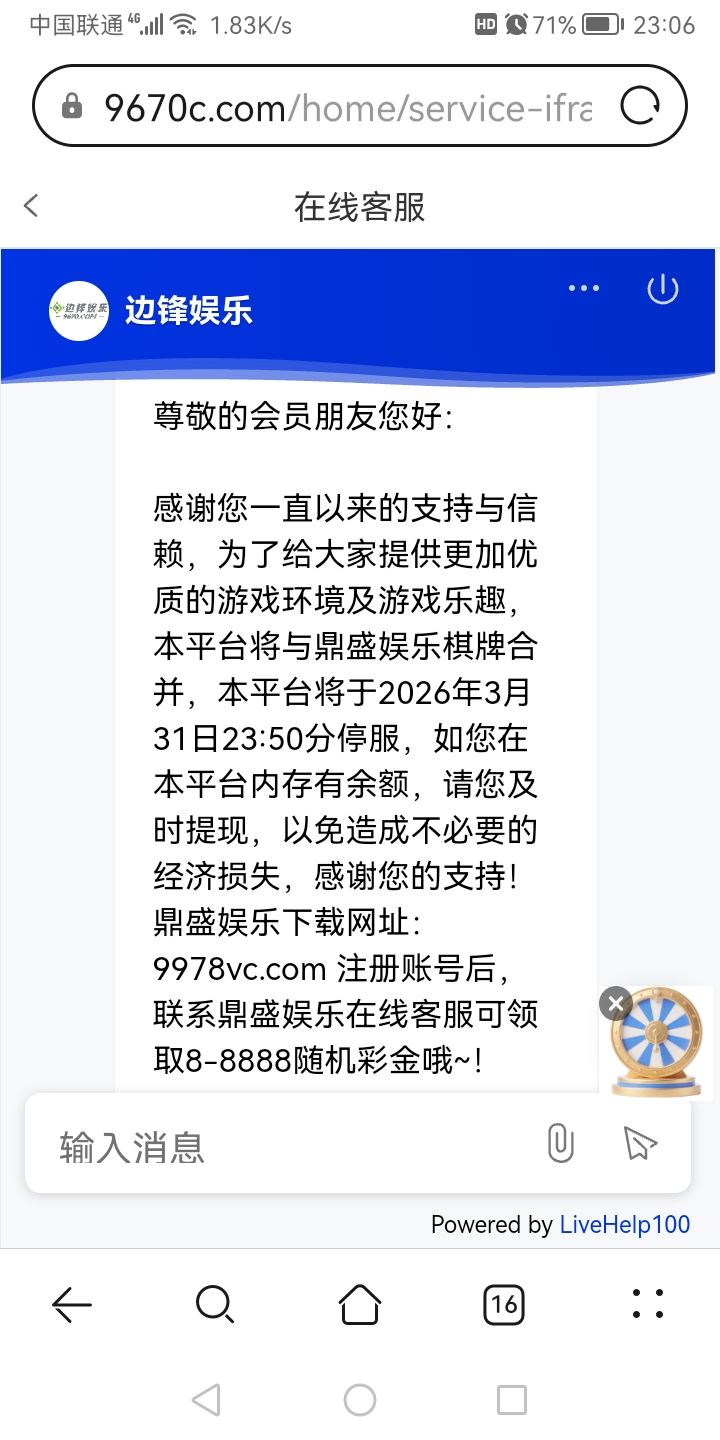Tap the page reload icon in the address bar
The width and height of the screenshot is (720, 1440).
click(643, 107)
